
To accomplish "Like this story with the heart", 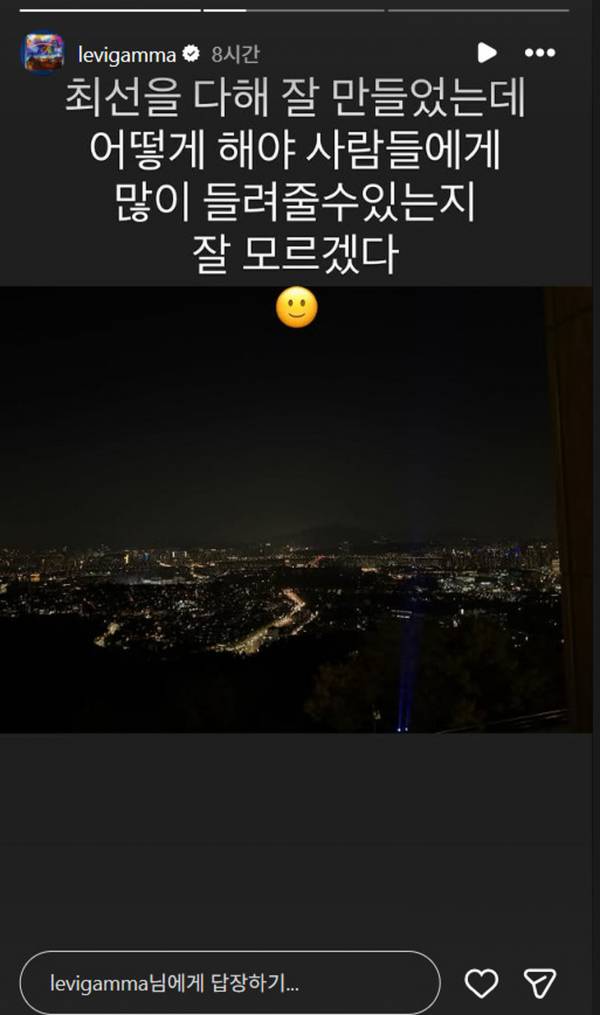I will pos(482,984).
